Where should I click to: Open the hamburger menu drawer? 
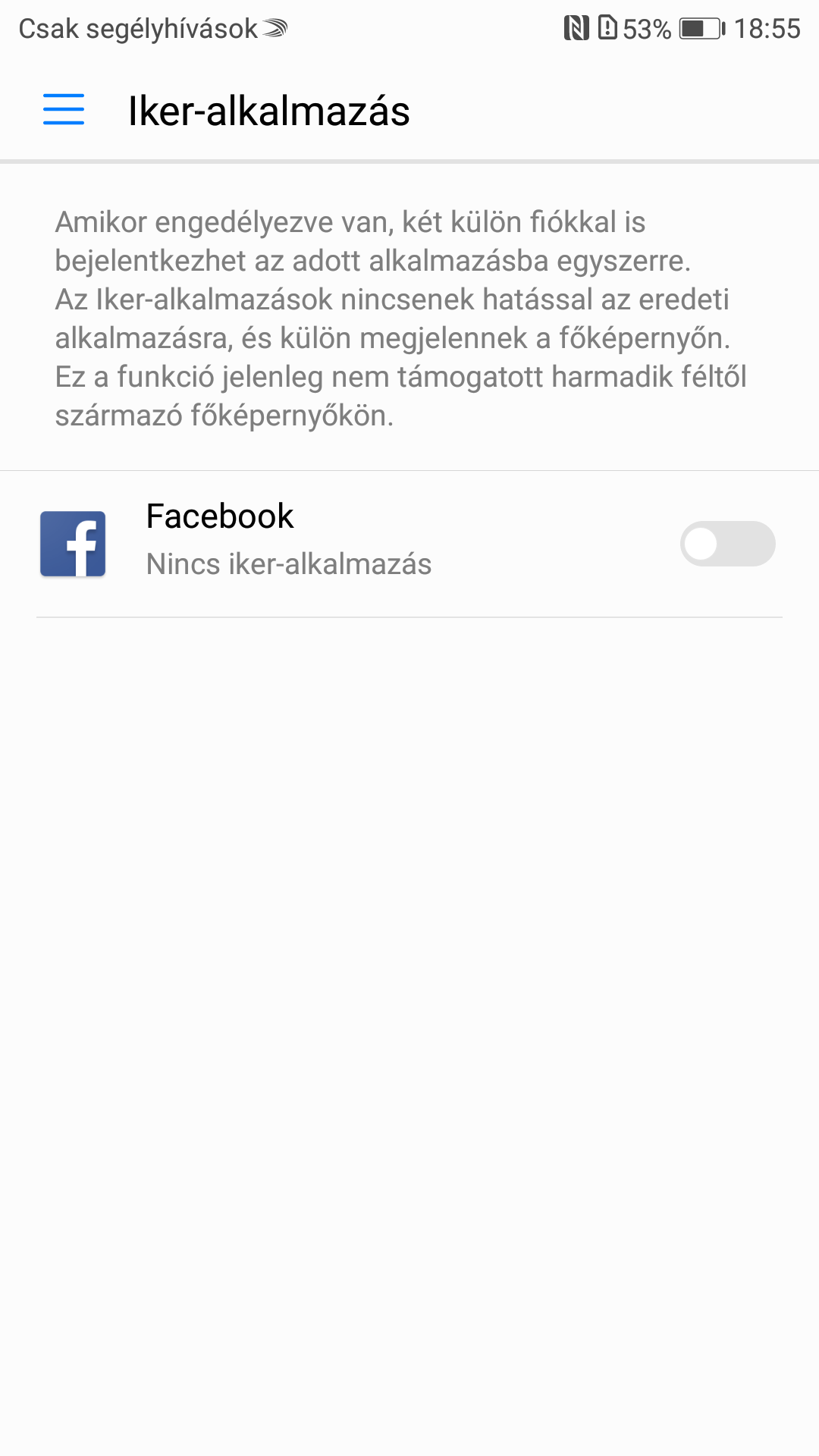click(64, 110)
